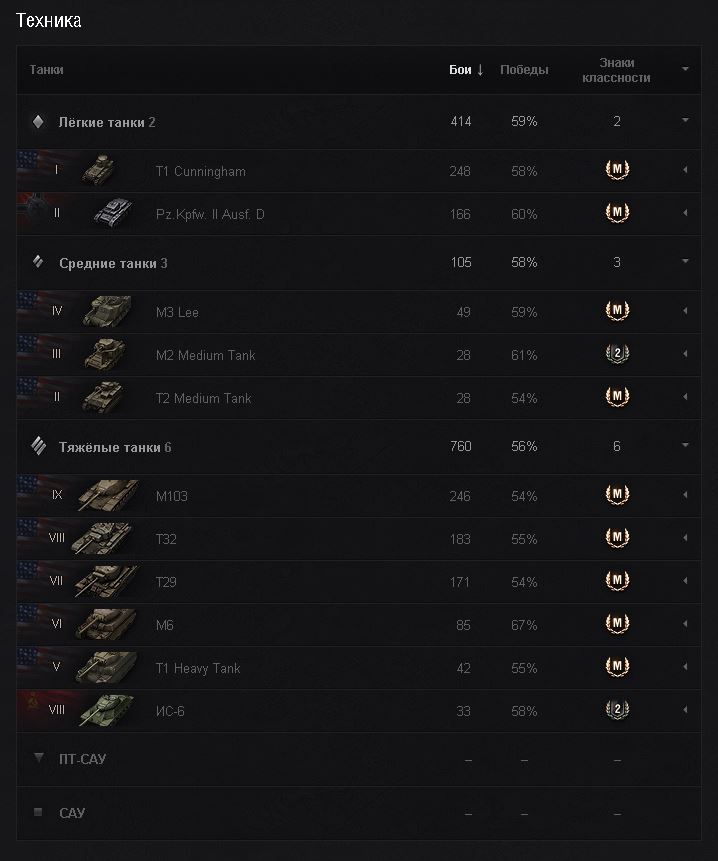Open the T29 tank row
718x861 pixels.
coord(166,582)
